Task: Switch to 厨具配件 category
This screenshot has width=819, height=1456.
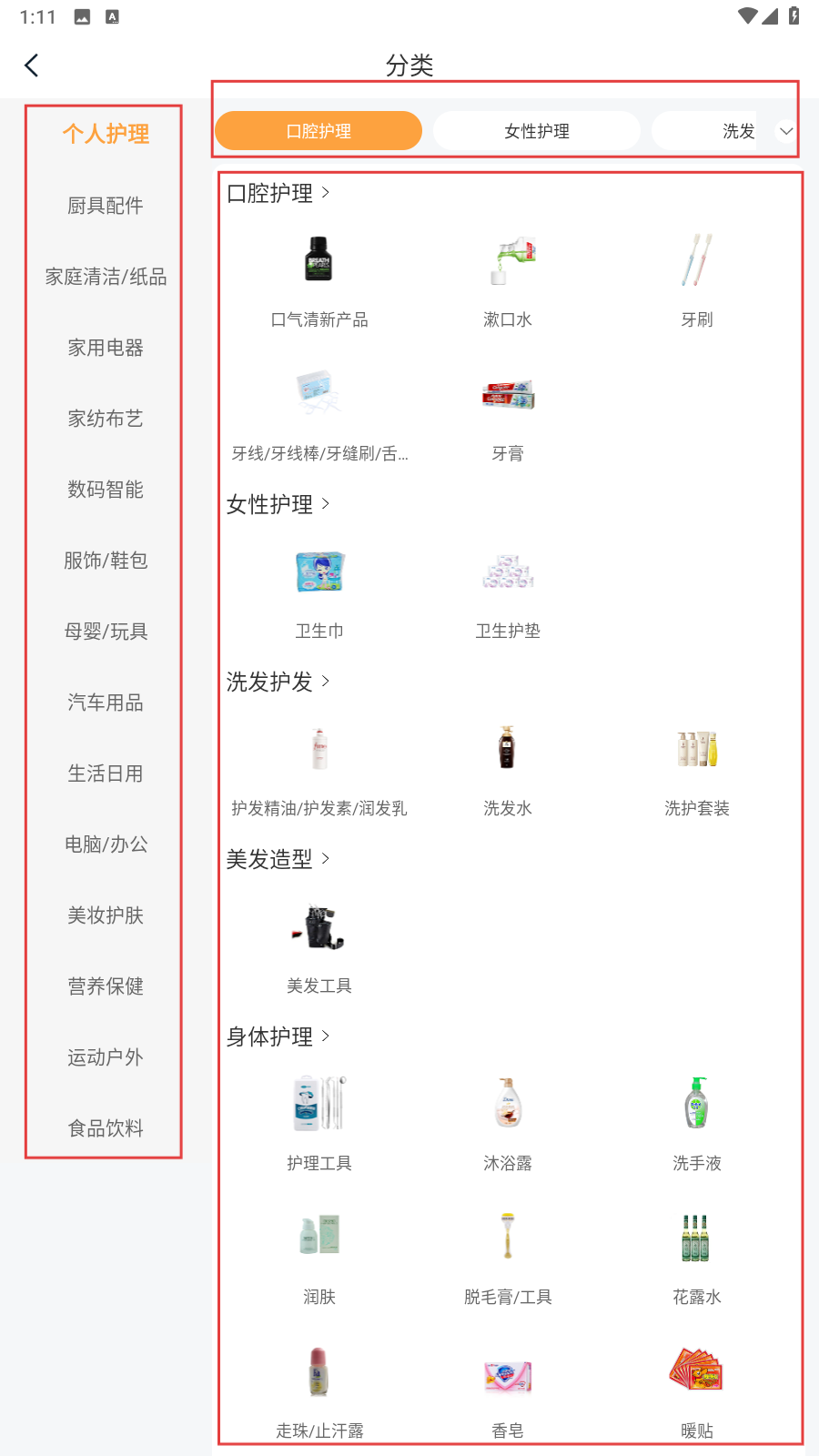Action: point(106,206)
